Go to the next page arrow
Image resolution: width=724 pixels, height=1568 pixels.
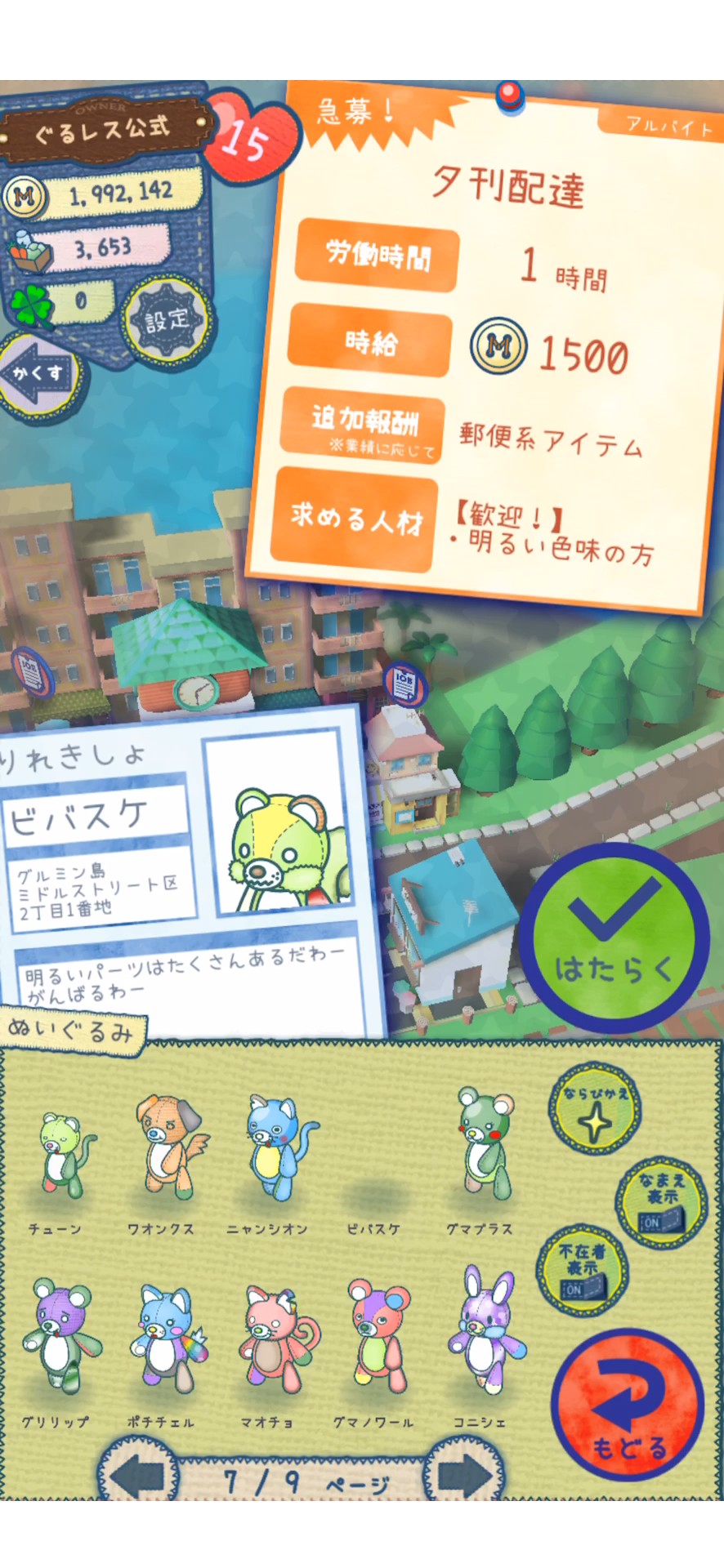[463, 1477]
